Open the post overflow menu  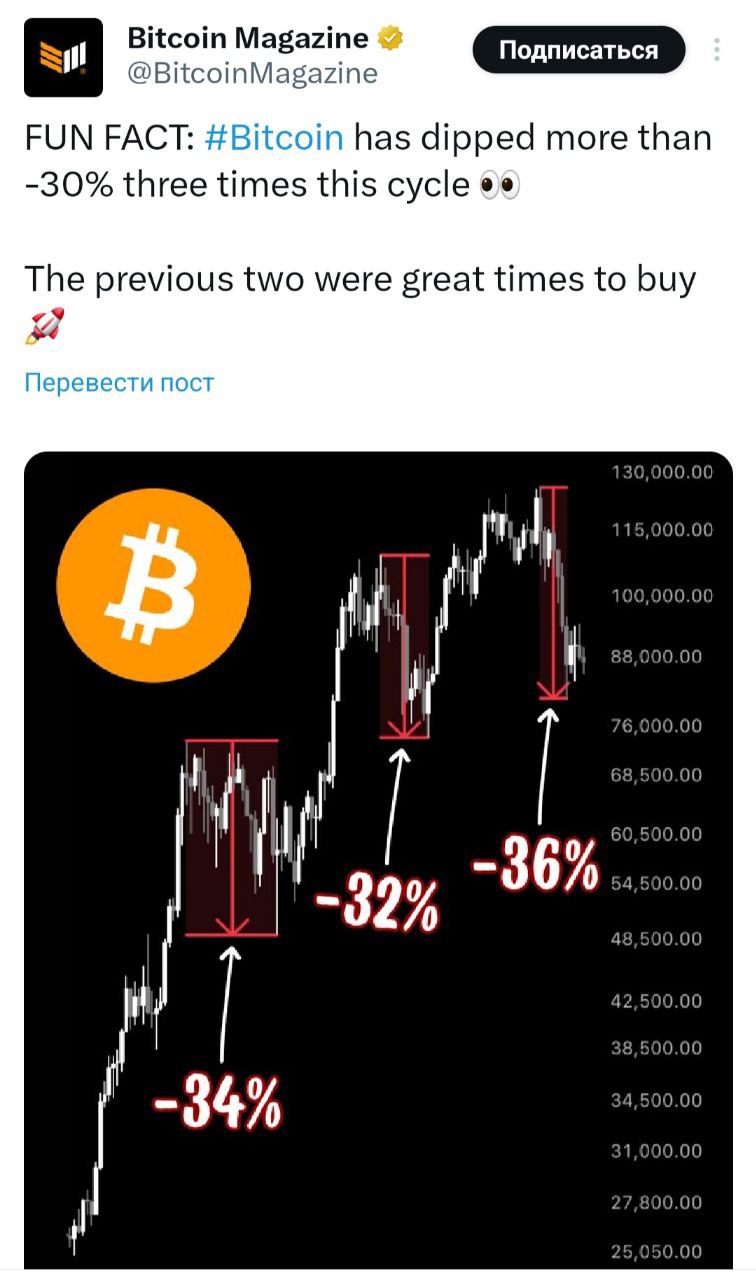coord(717,50)
